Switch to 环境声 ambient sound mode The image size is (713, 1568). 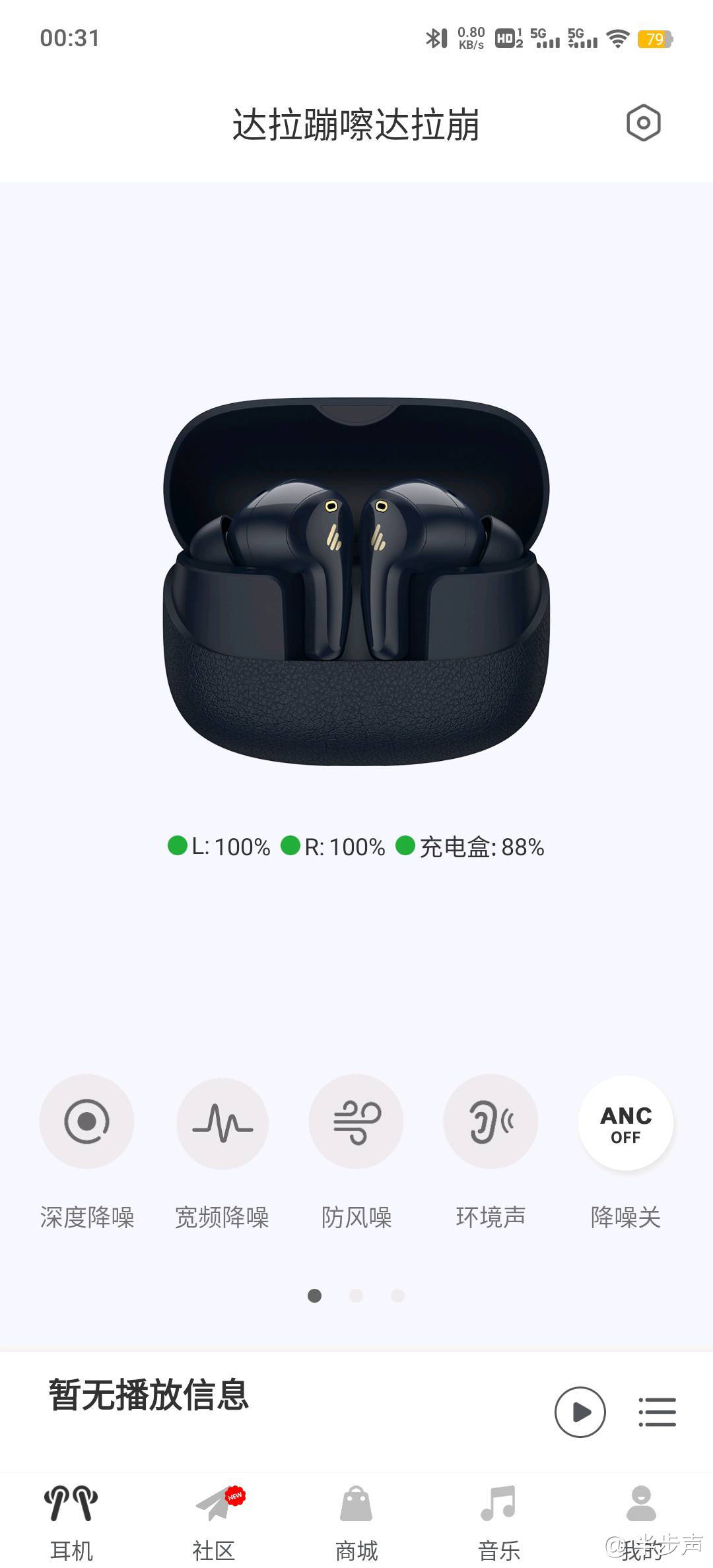pos(491,1122)
